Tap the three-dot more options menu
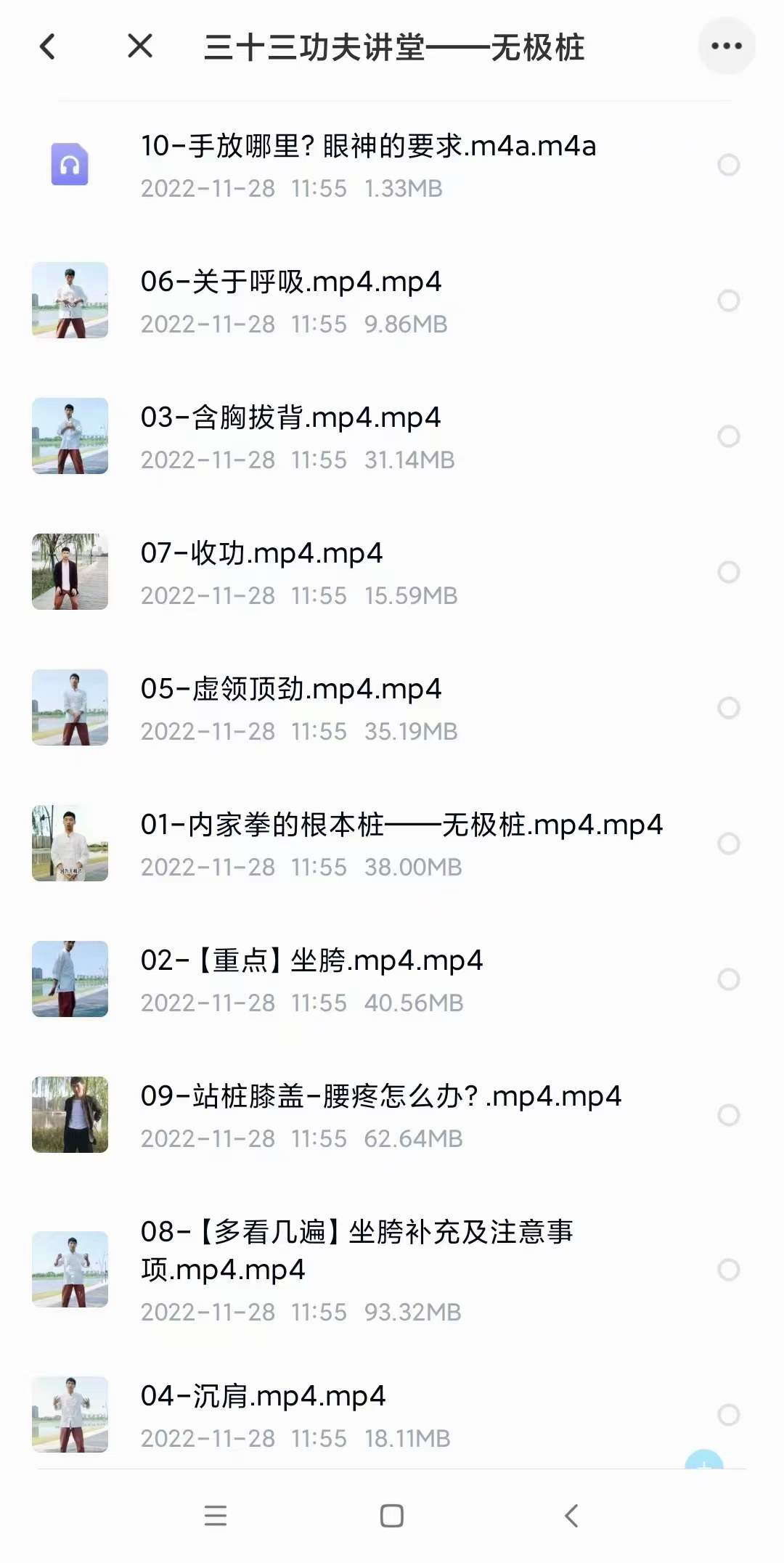The height and width of the screenshot is (1563, 784). [727, 45]
